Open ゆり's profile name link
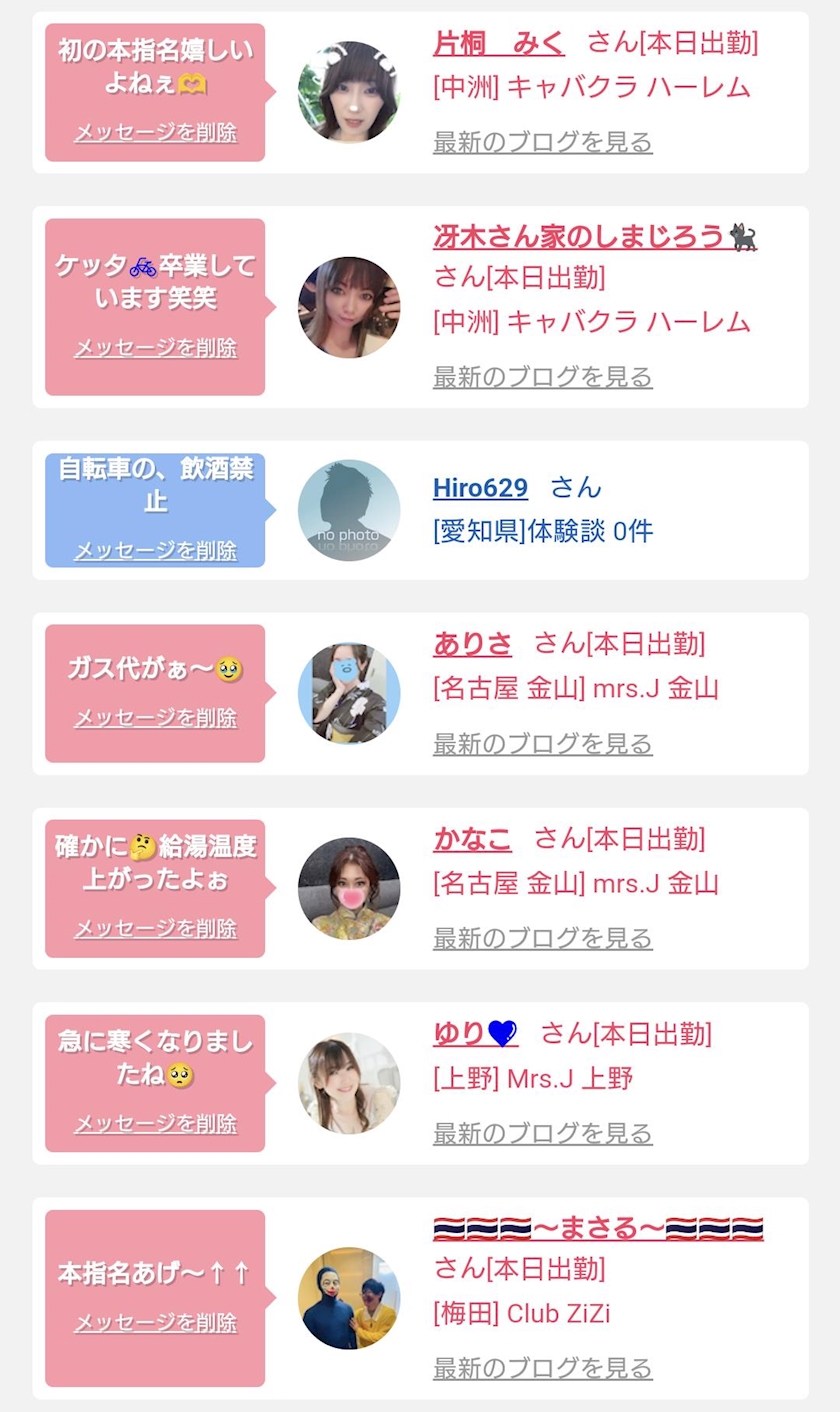The width and height of the screenshot is (840, 1412). pyautogui.click(x=475, y=1033)
